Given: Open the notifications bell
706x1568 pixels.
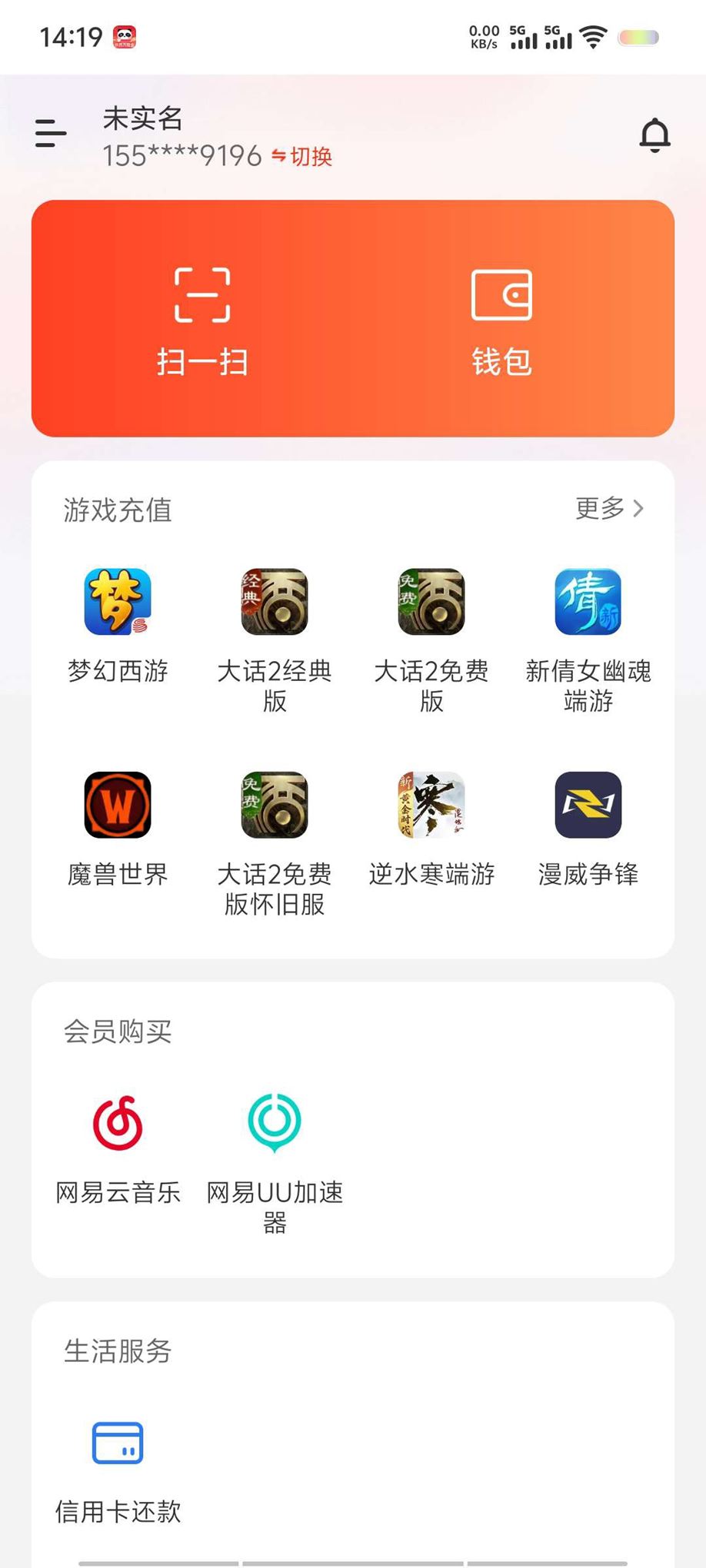Looking at the screenshot, I should tap(654, 135).
